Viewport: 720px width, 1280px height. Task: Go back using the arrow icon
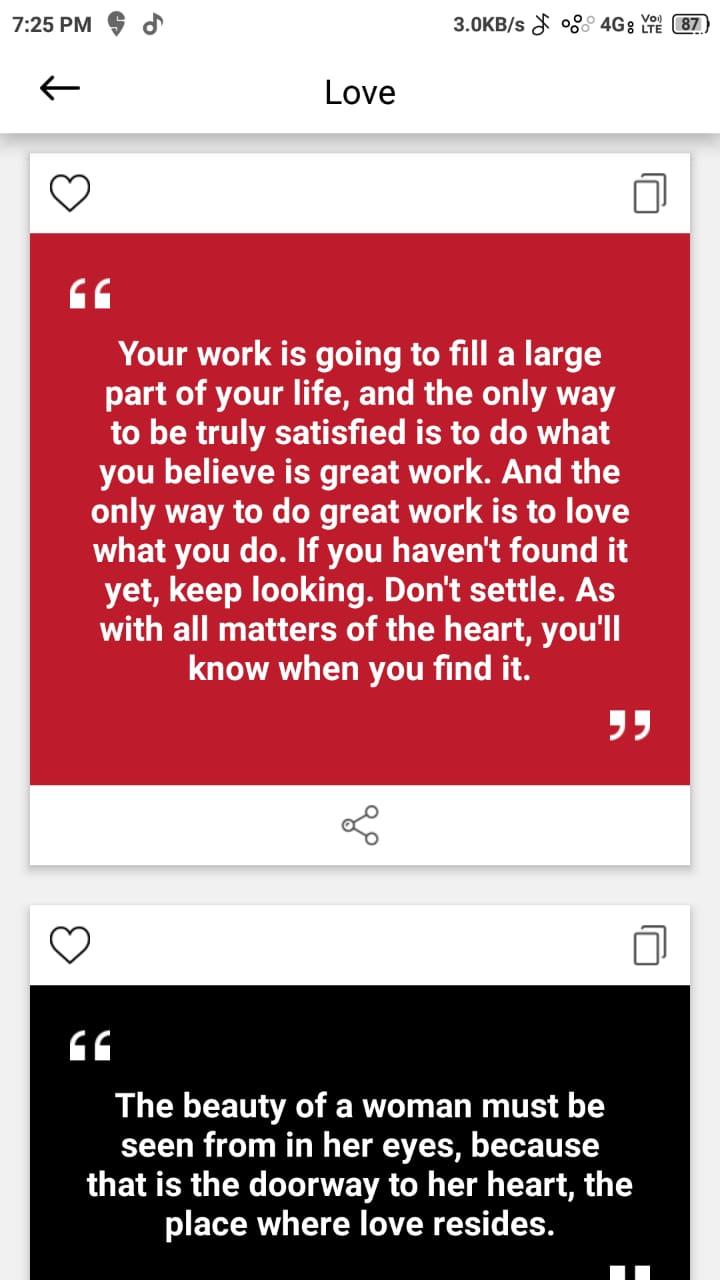point(59,90)
